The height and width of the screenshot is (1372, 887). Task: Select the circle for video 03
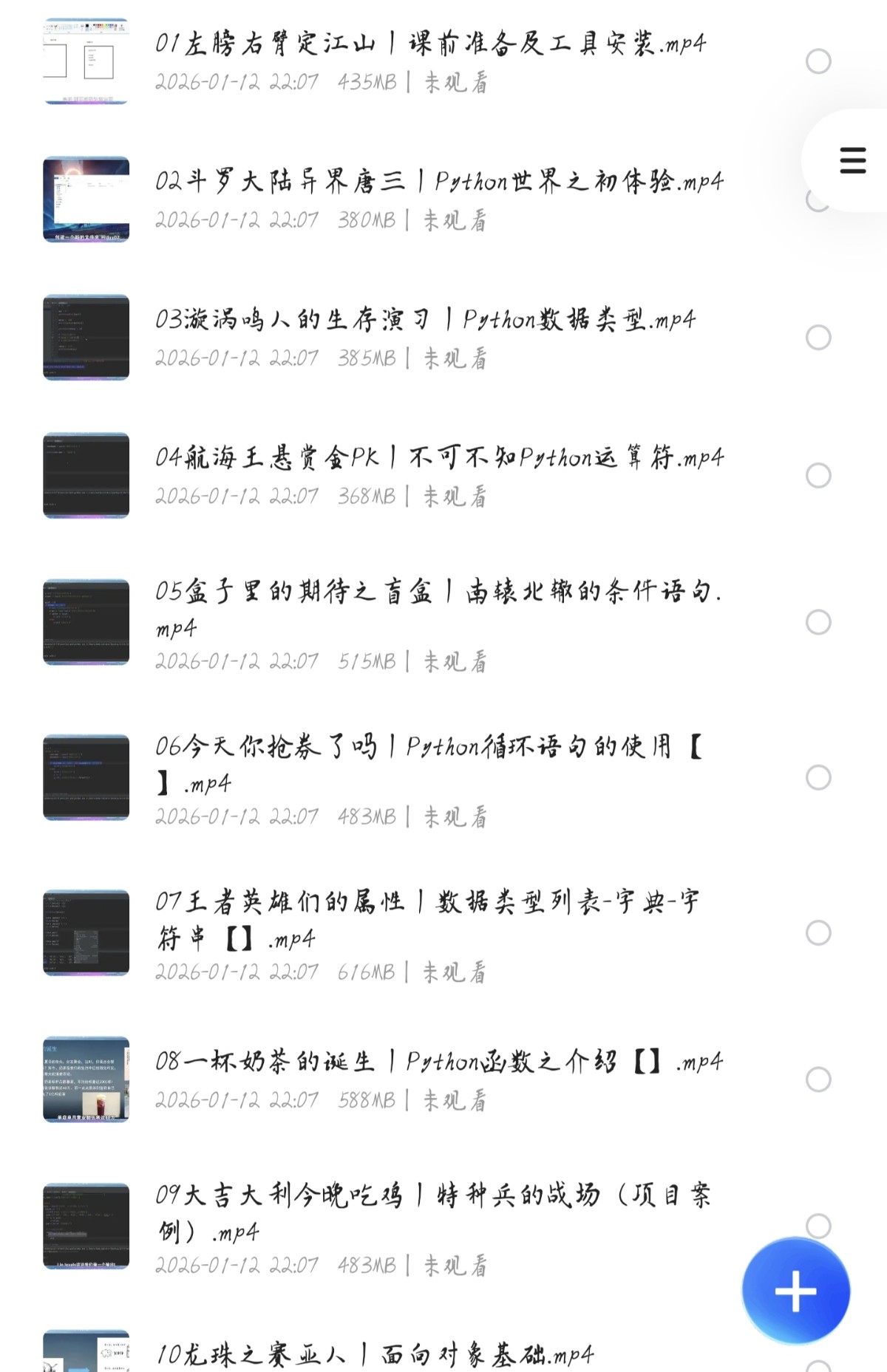[x=818, y=338]
